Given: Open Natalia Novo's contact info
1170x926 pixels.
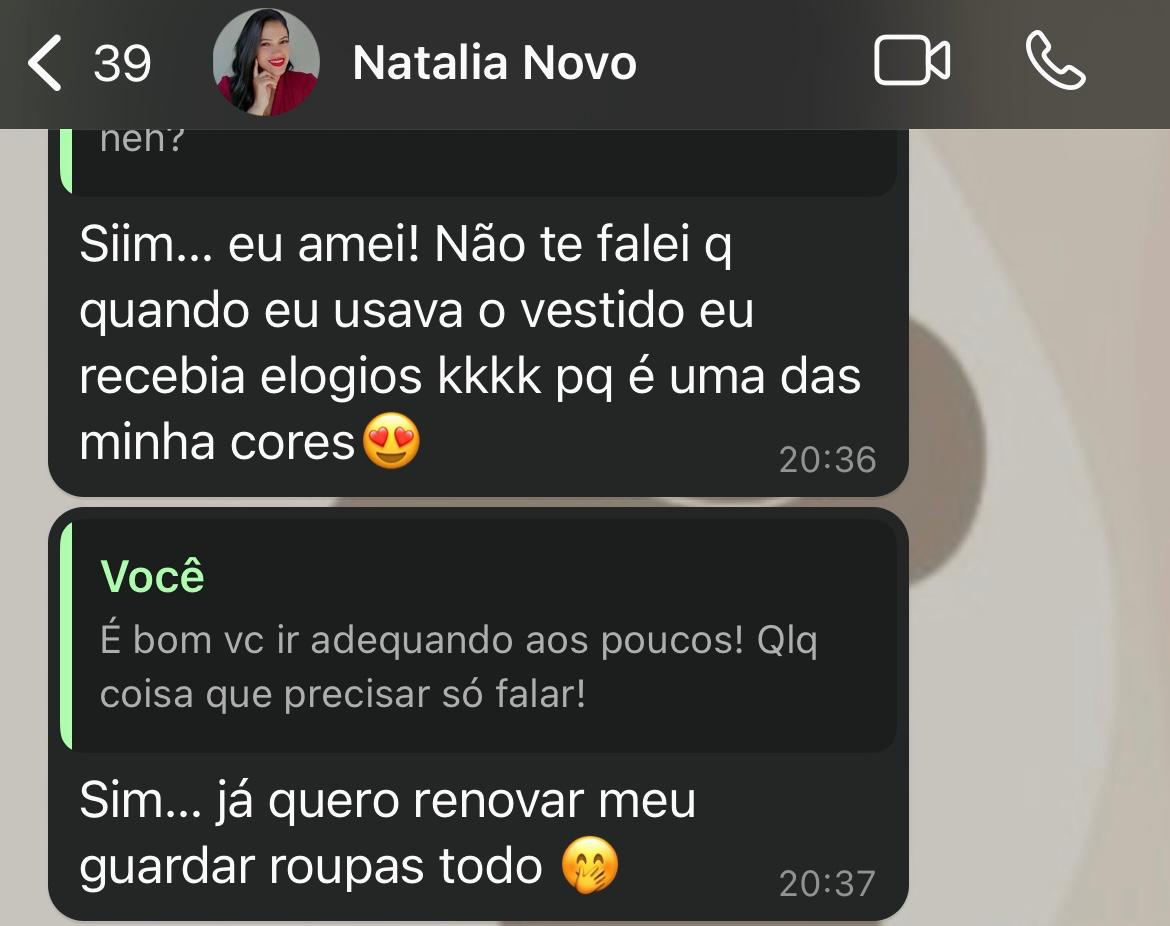Looking at the screenshot, I should pos(494,64).
